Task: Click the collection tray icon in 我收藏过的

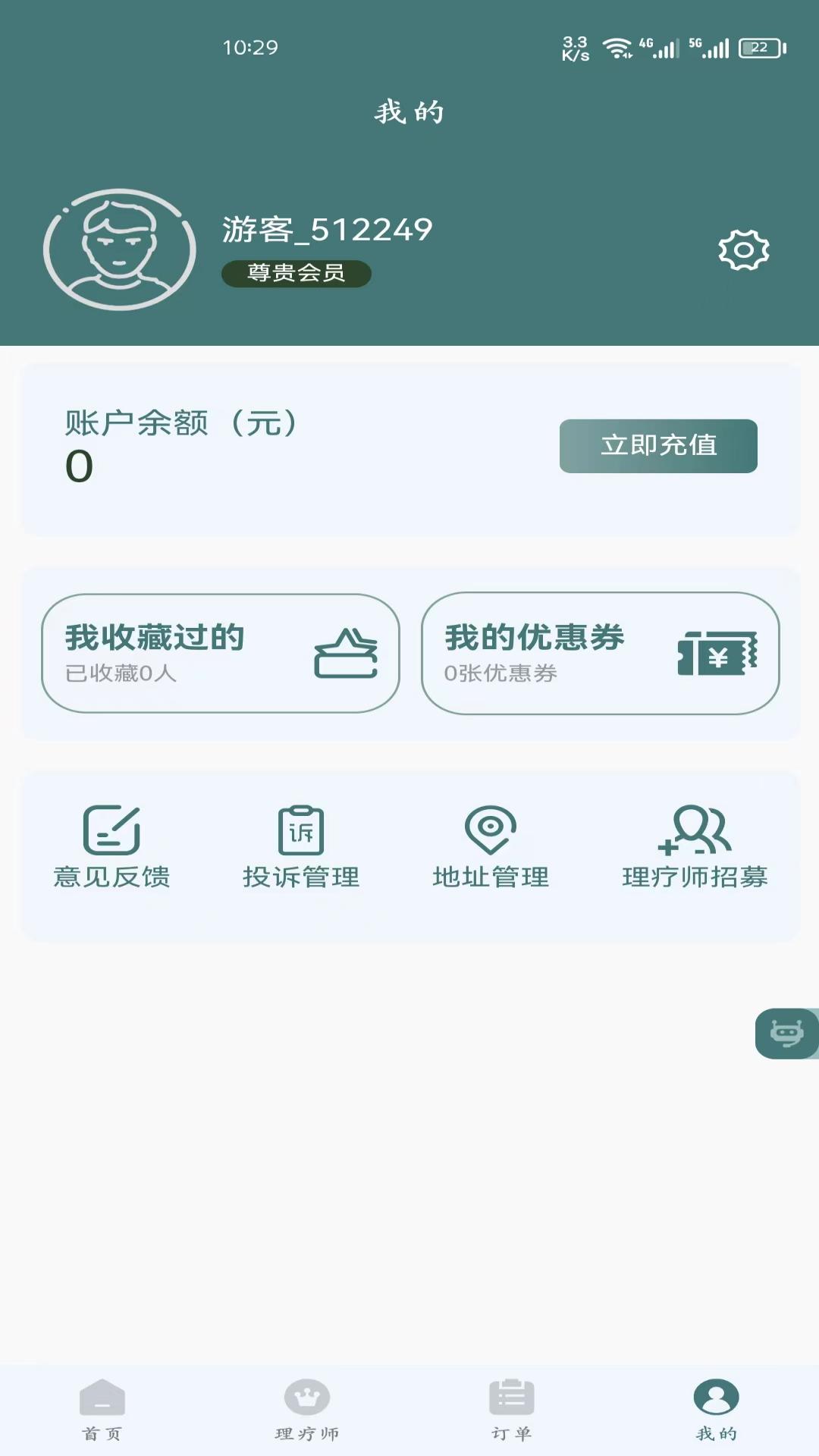Action: coord(345,654)
